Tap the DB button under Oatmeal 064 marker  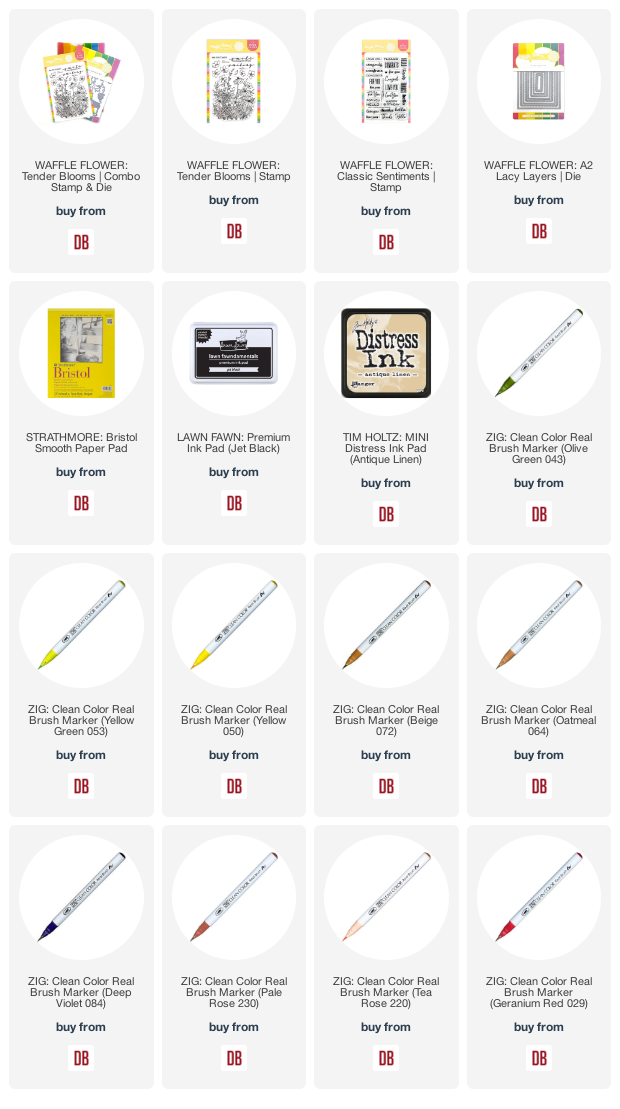(x=539, y=786)
